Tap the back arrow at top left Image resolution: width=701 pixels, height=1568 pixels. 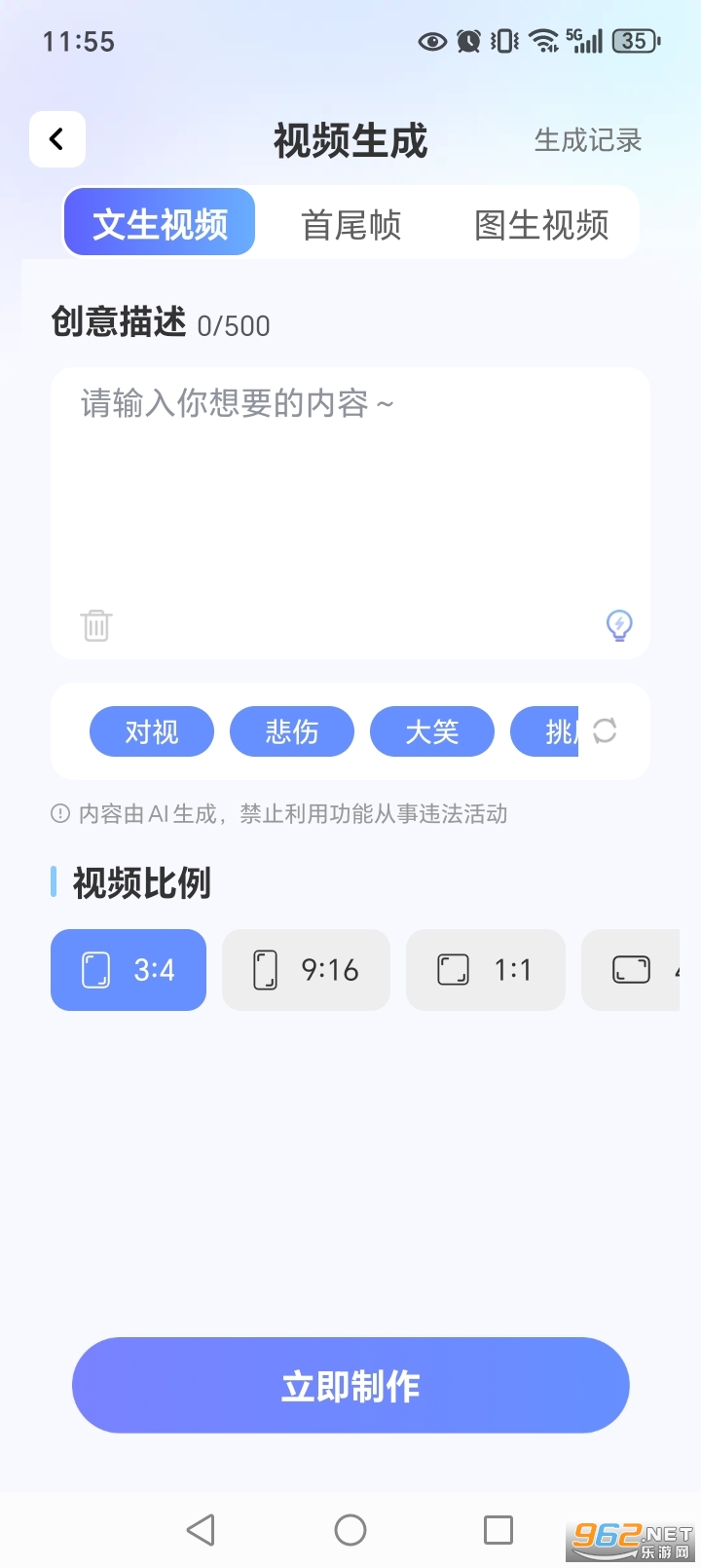(x=56, y=138)
